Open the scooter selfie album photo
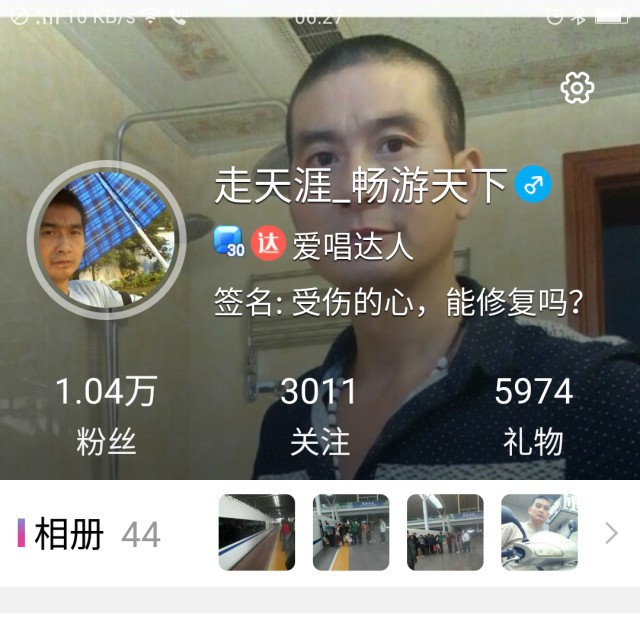This screenshot has width=640, height=640. [x=539, y=532]
